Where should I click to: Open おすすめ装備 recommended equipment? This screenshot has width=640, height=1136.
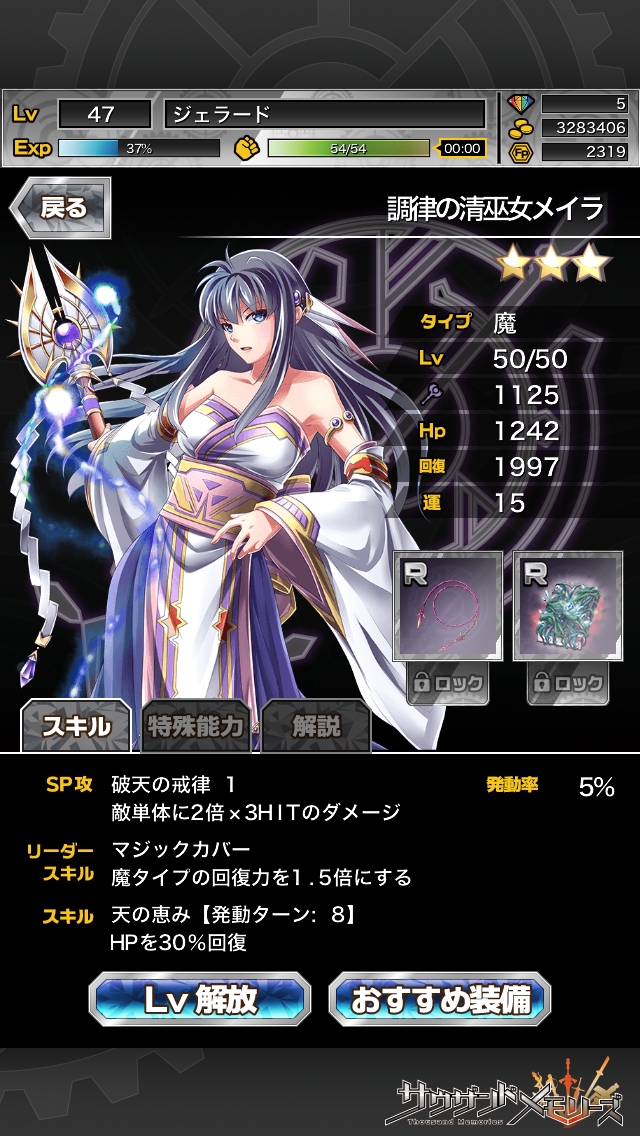[440, 998]
